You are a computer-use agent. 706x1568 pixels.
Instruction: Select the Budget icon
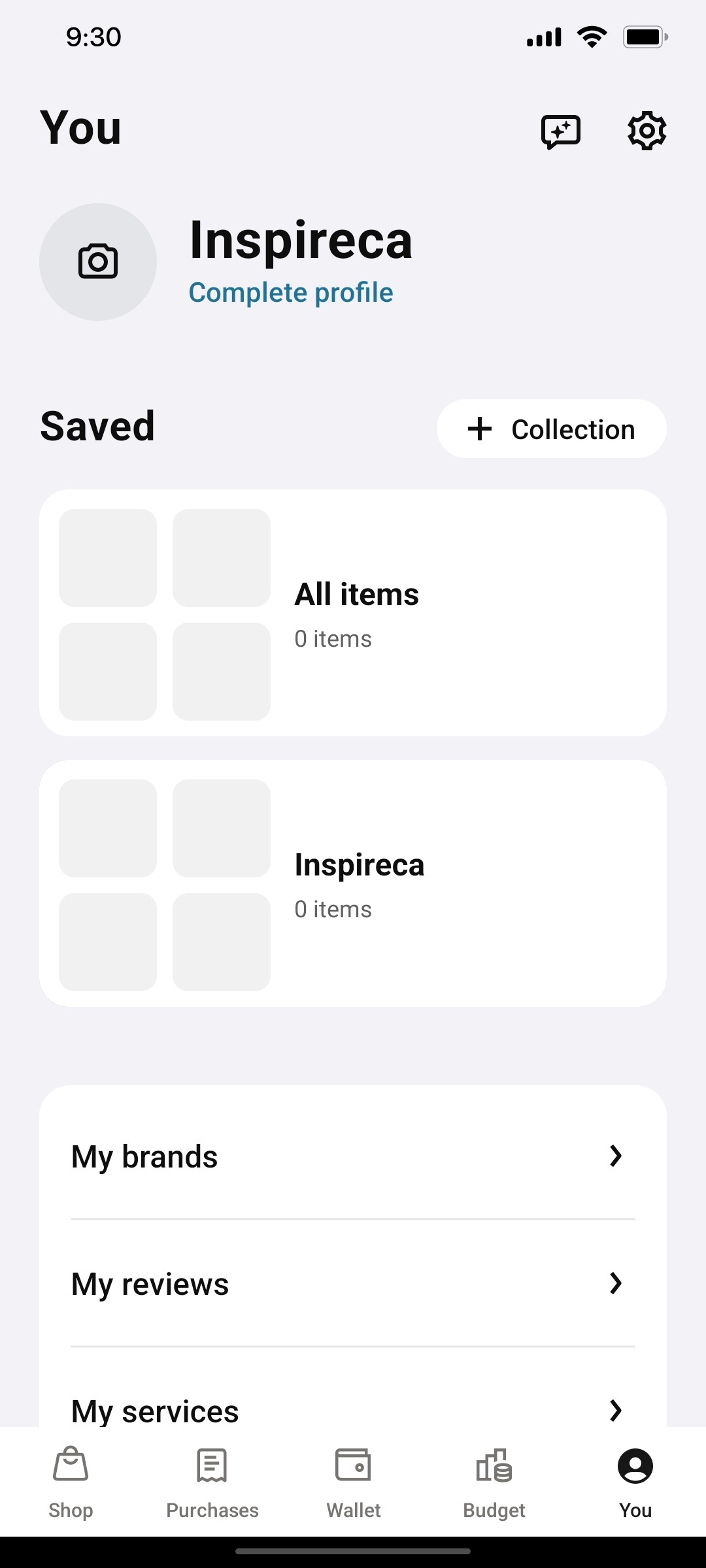[494, 1467]
